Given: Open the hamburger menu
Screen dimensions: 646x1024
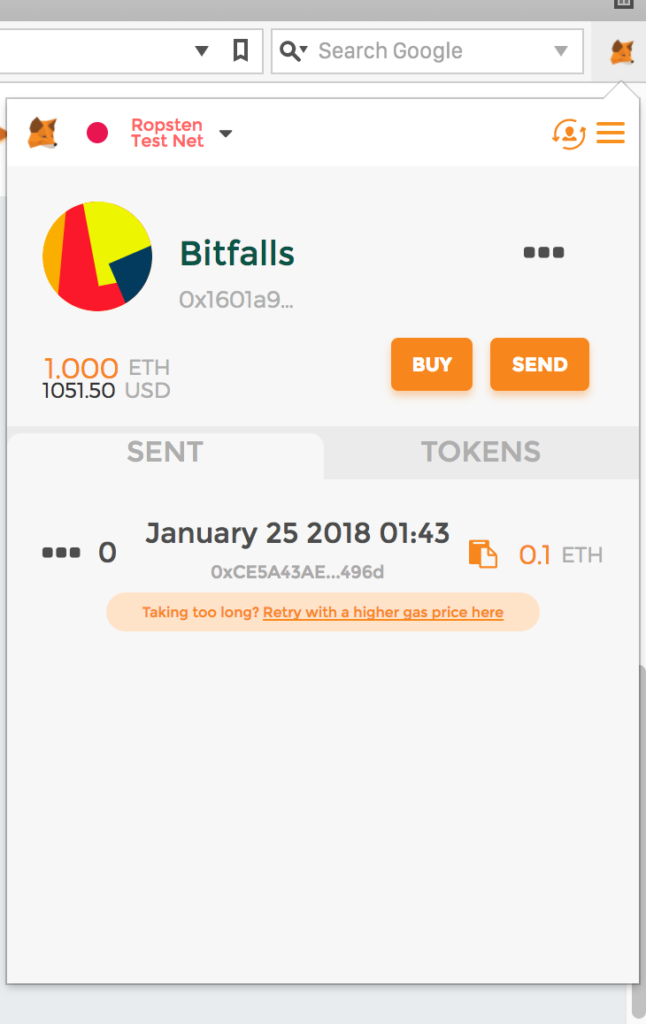Looking at the screenshot, I should pos(610,133).
